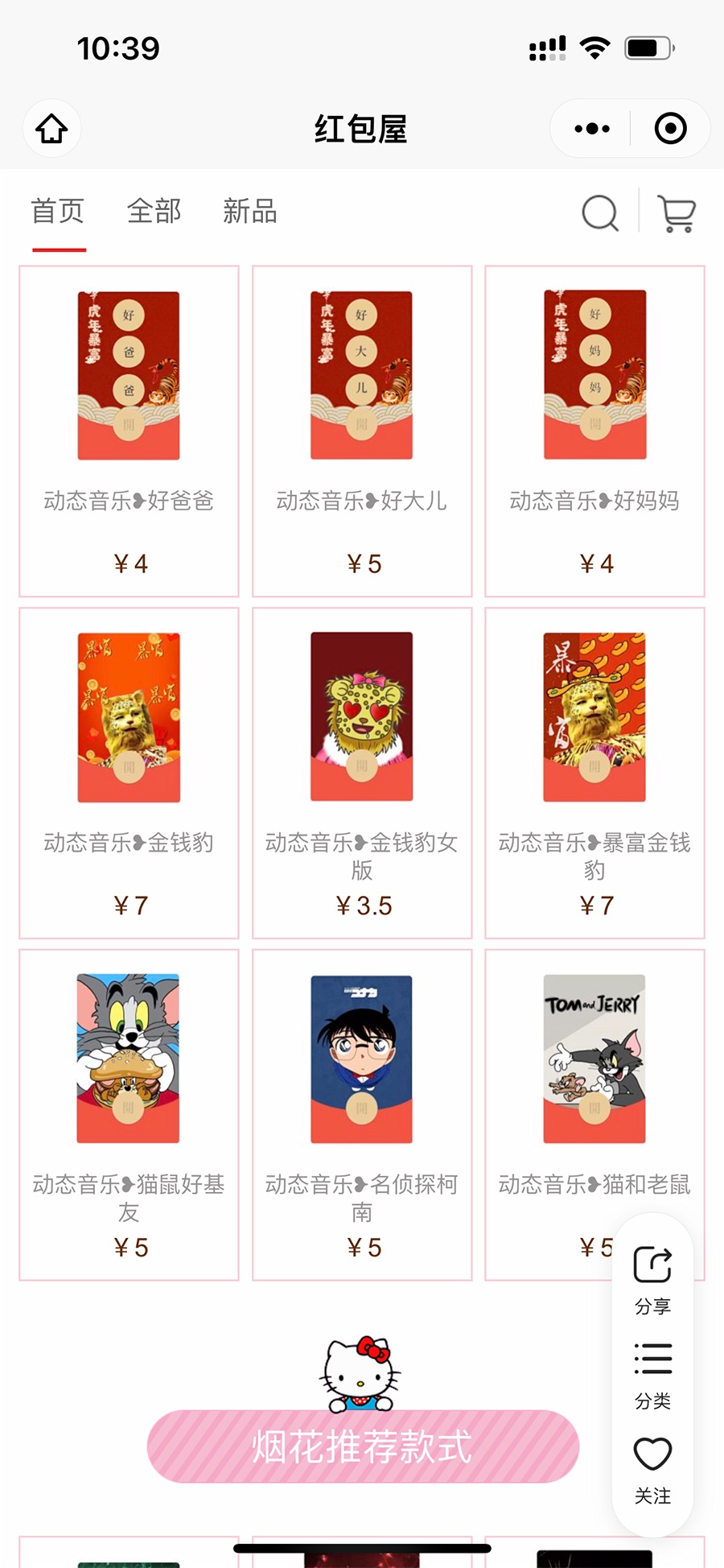The height and width of the screenshot is (1568, 724).
Task: Tap the home icon in header
Action: click(52, 129)
